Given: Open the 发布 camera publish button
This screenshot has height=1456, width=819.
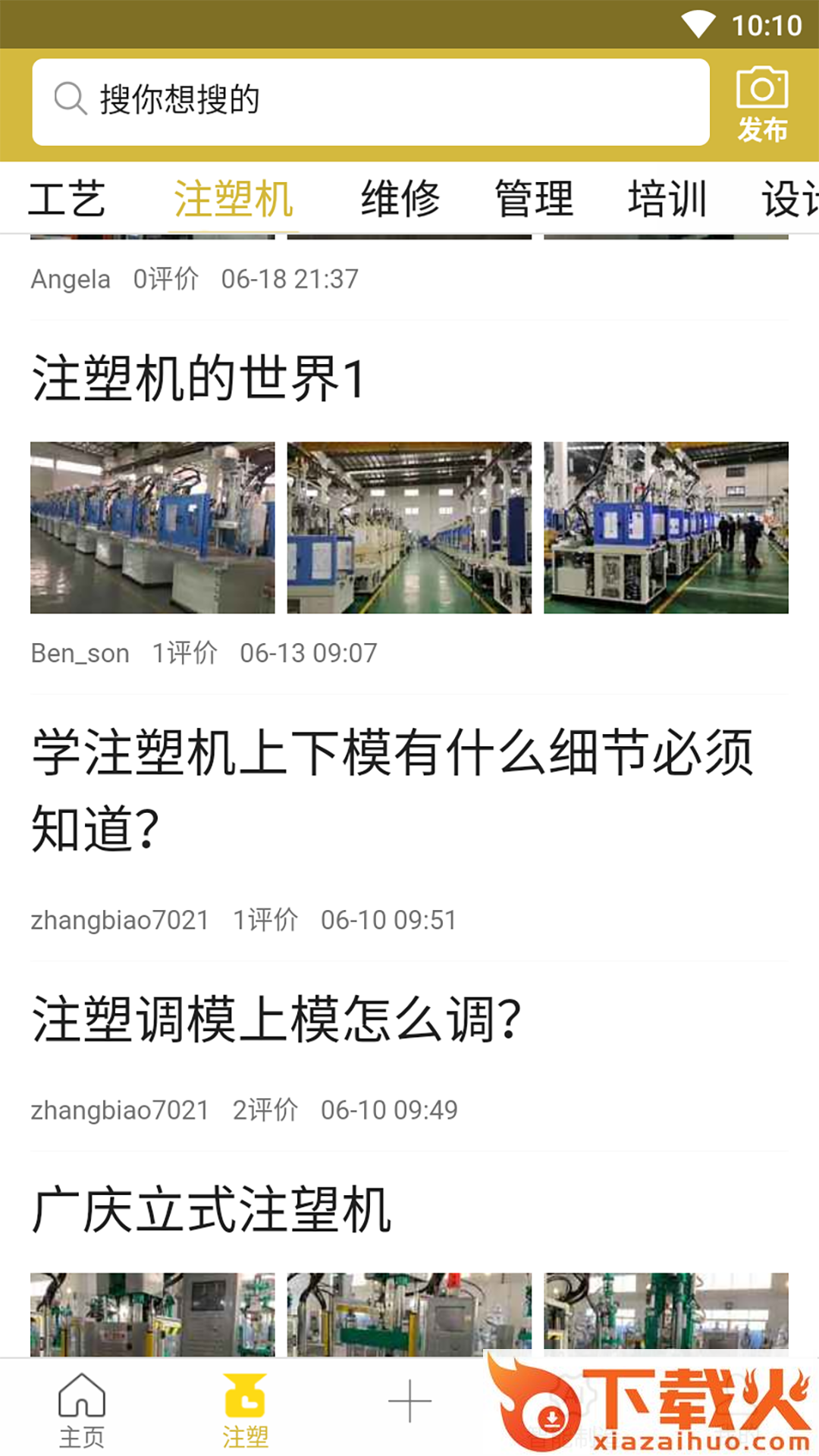Looking at the screenshot, I should pyautogui.click(x=762, y=105).
